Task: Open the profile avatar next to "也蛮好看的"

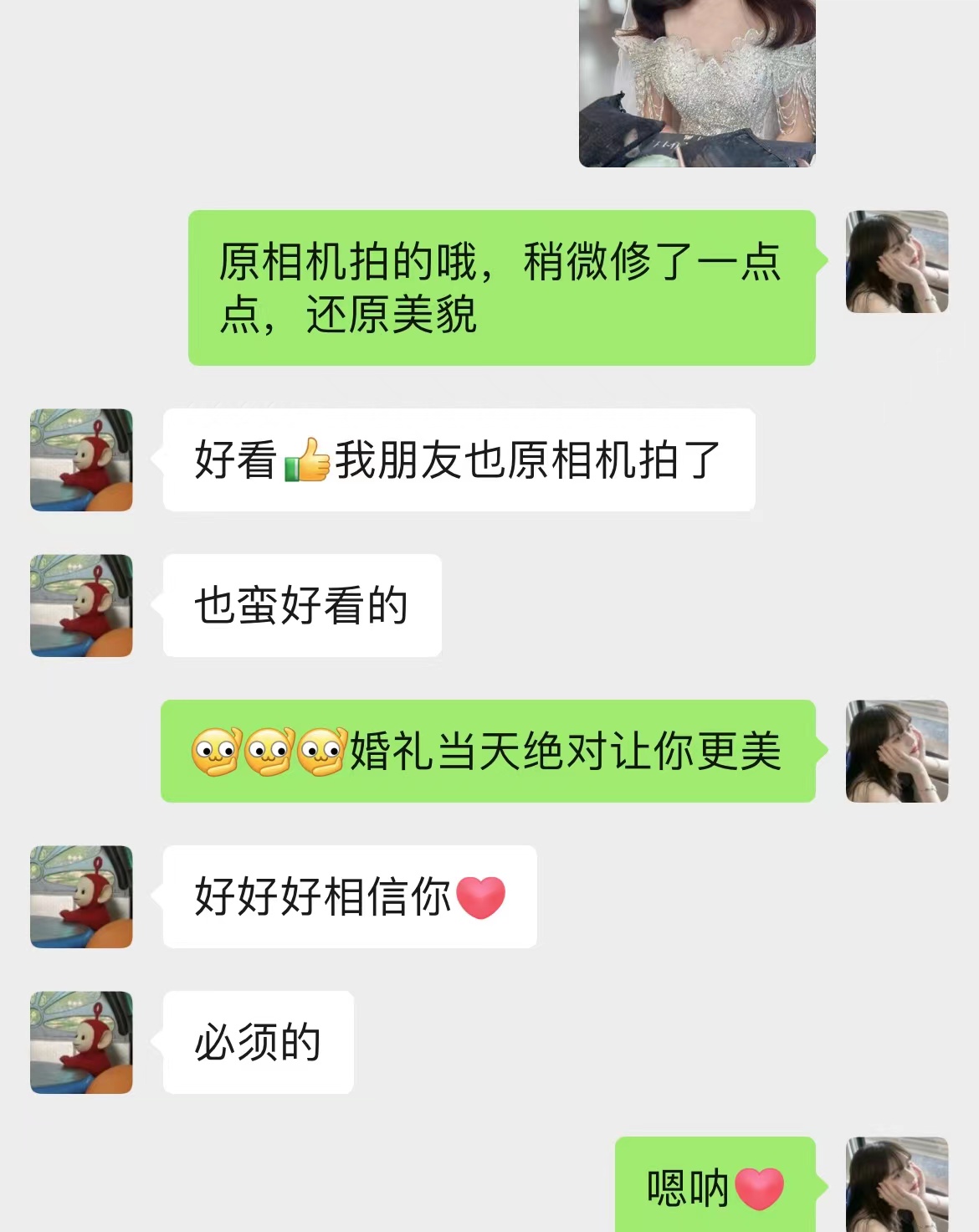Action: (81, 605)
